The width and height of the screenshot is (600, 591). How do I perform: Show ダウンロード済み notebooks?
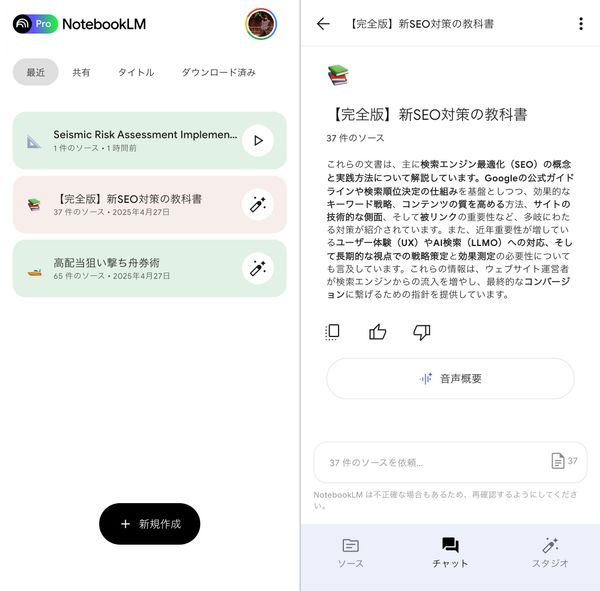(218, 72)
